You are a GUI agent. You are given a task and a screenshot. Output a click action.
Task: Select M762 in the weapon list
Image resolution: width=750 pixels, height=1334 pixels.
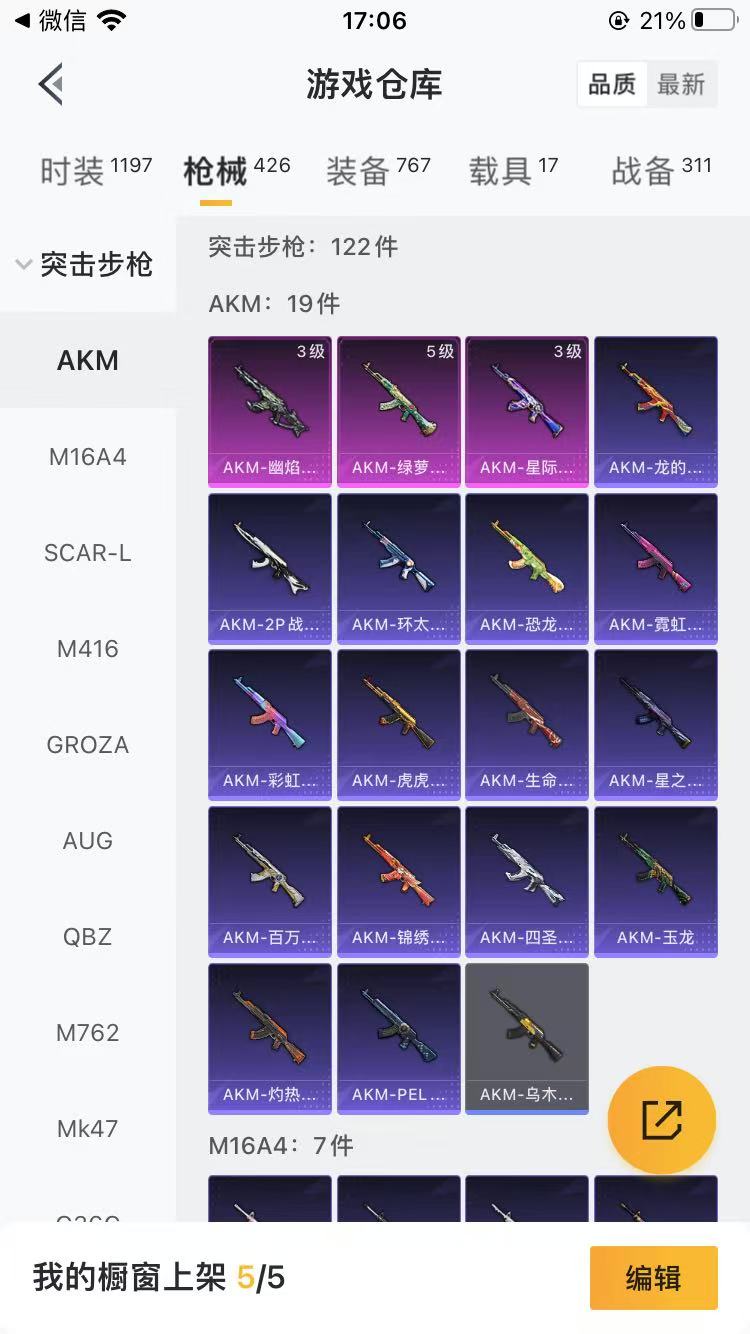tap(88, 1033)
